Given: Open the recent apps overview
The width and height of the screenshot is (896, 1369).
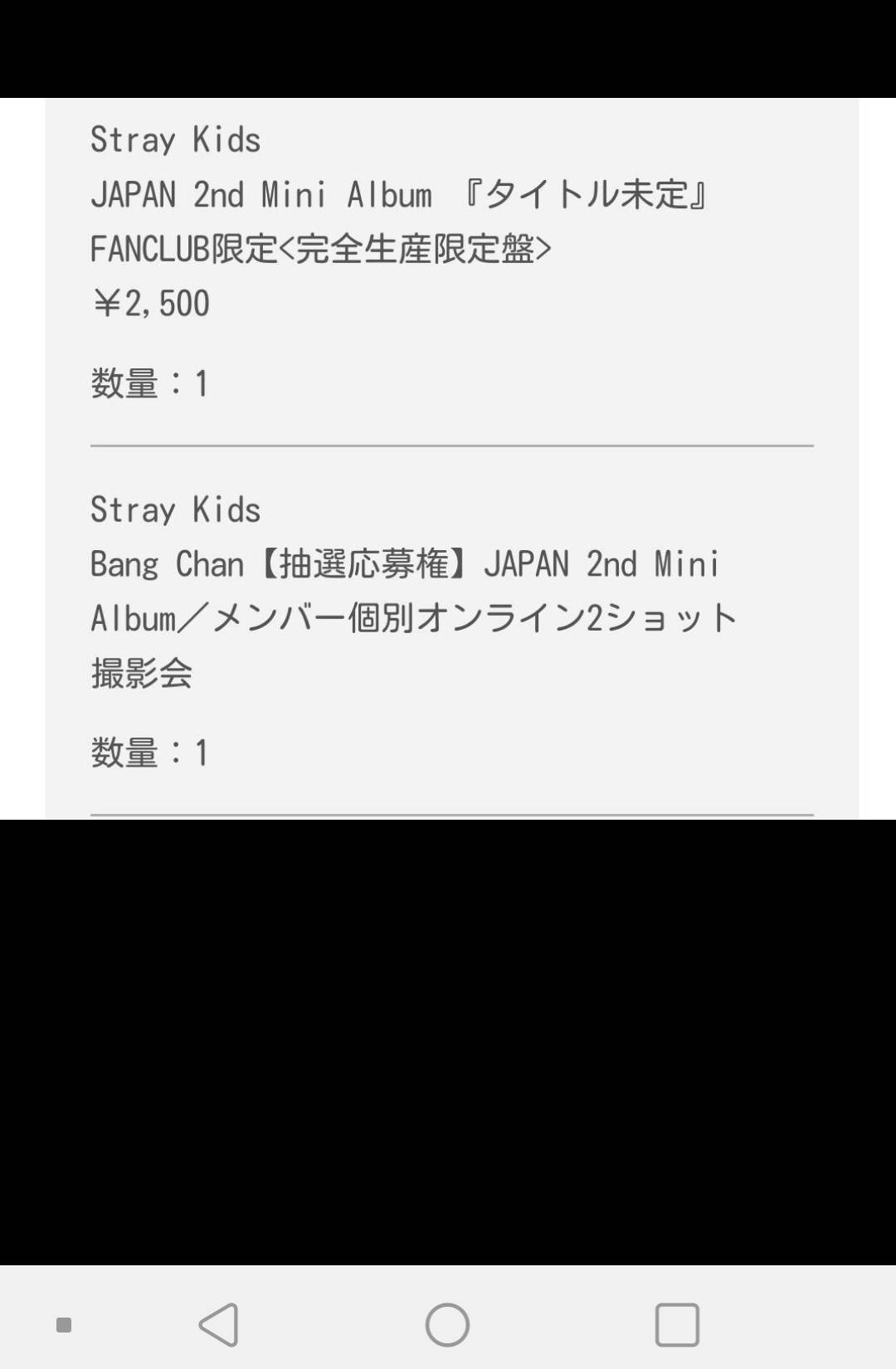Looking at the screenshot, I should click(x=676, y=1324).
